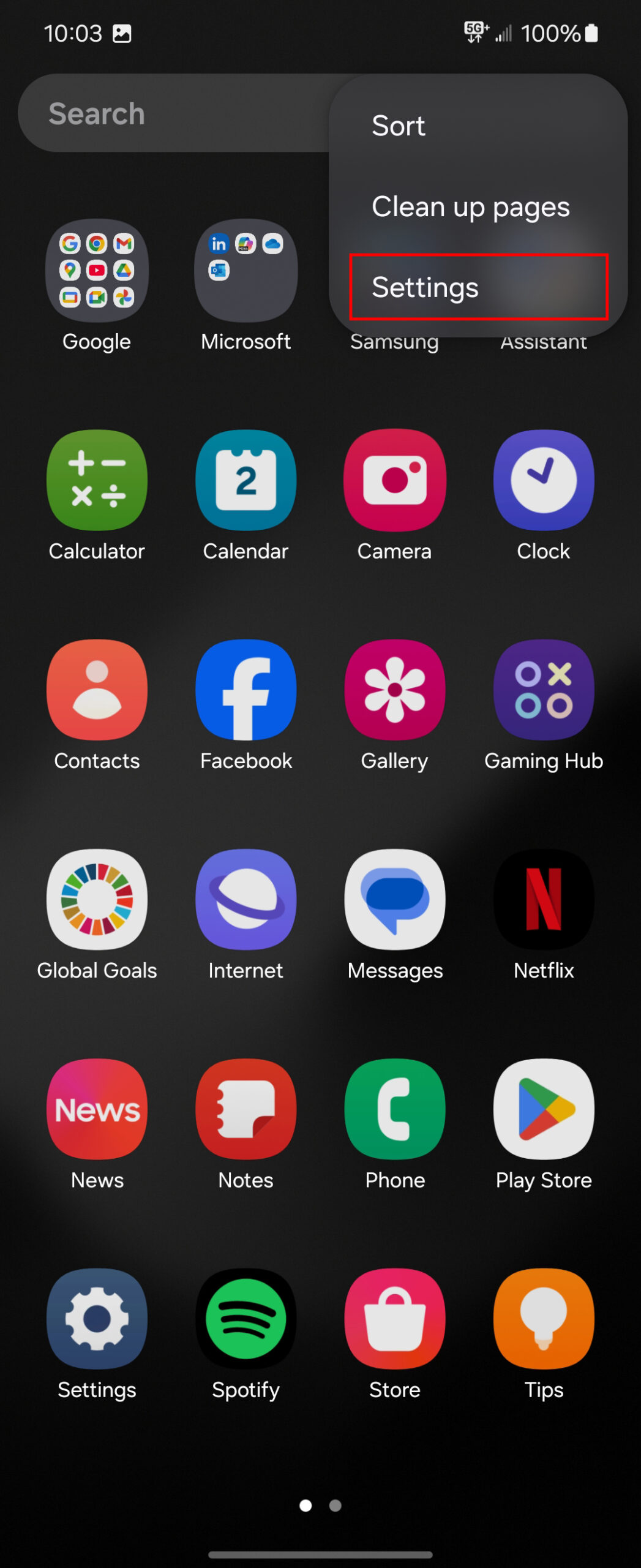Launch Spotify
The image size is (641, 1568).
246,1319
